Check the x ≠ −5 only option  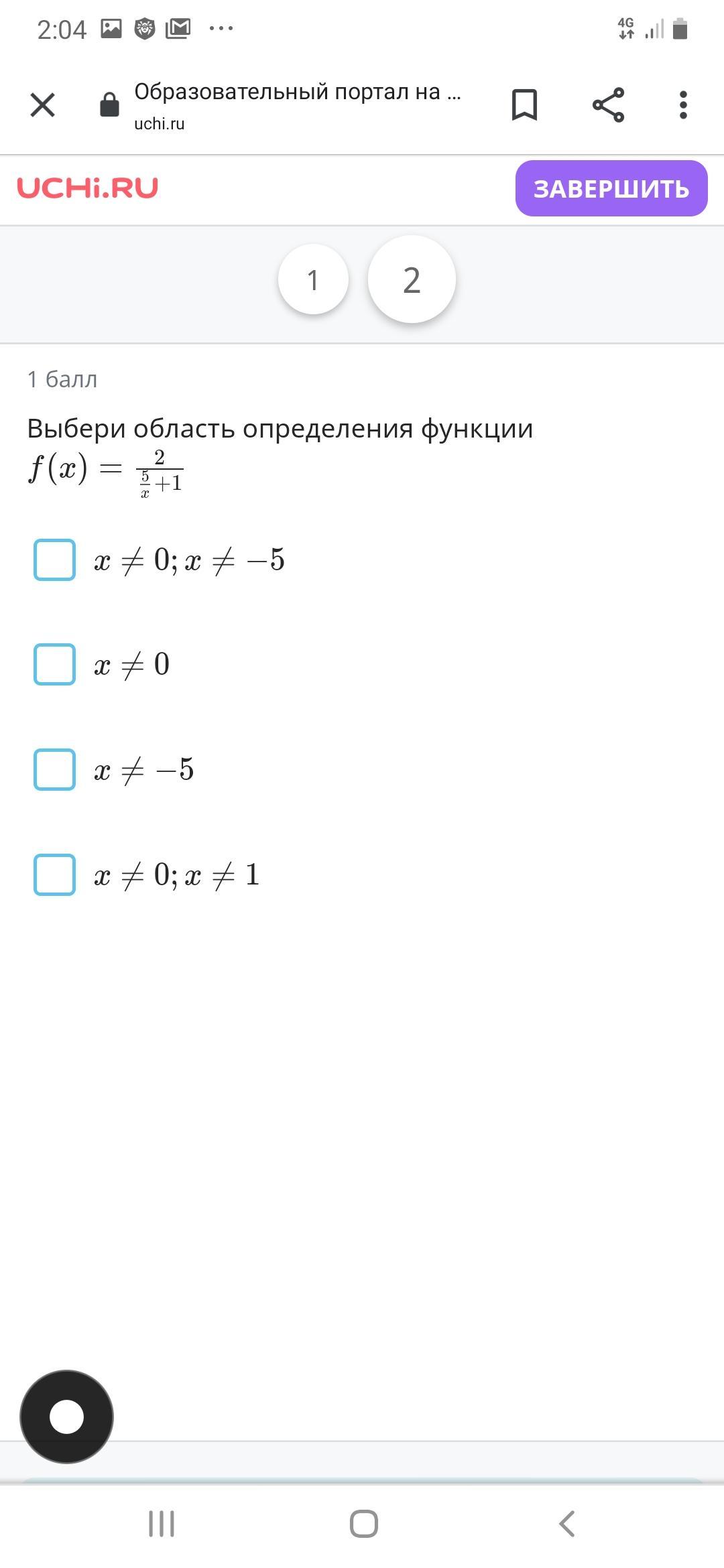(x=54, y=769)
